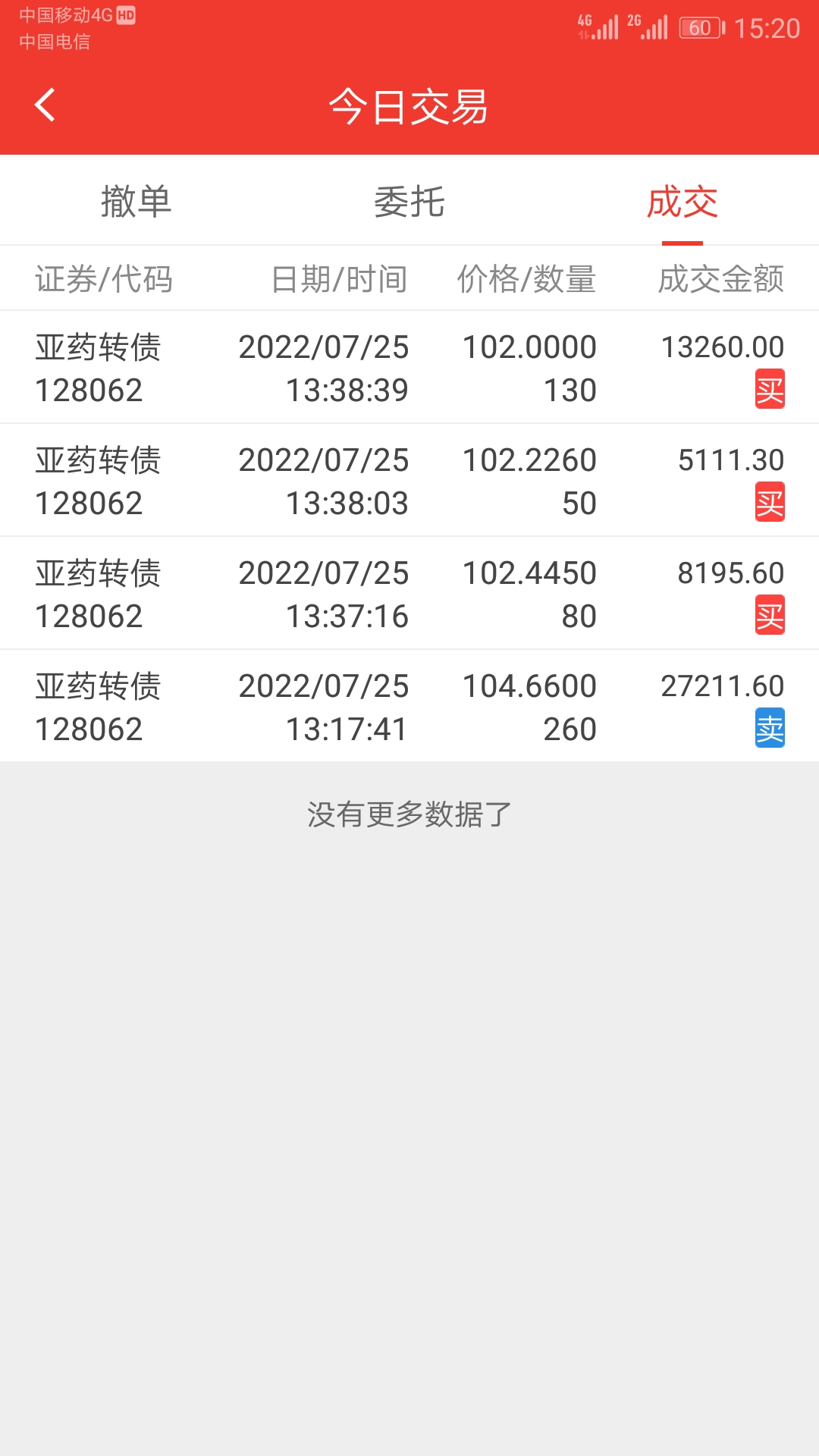Open the 13:38:03 亚药转债 buy record
Screen dimensions: 819x1456
[x=409, y=481]
